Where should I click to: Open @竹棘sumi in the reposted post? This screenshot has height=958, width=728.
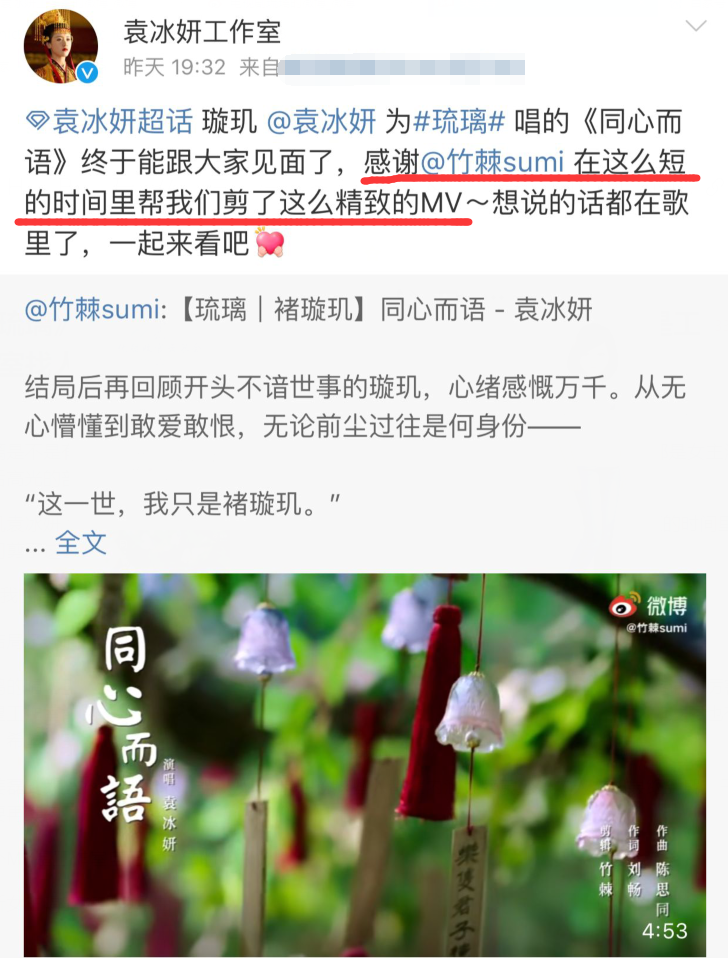click(91, 310)
